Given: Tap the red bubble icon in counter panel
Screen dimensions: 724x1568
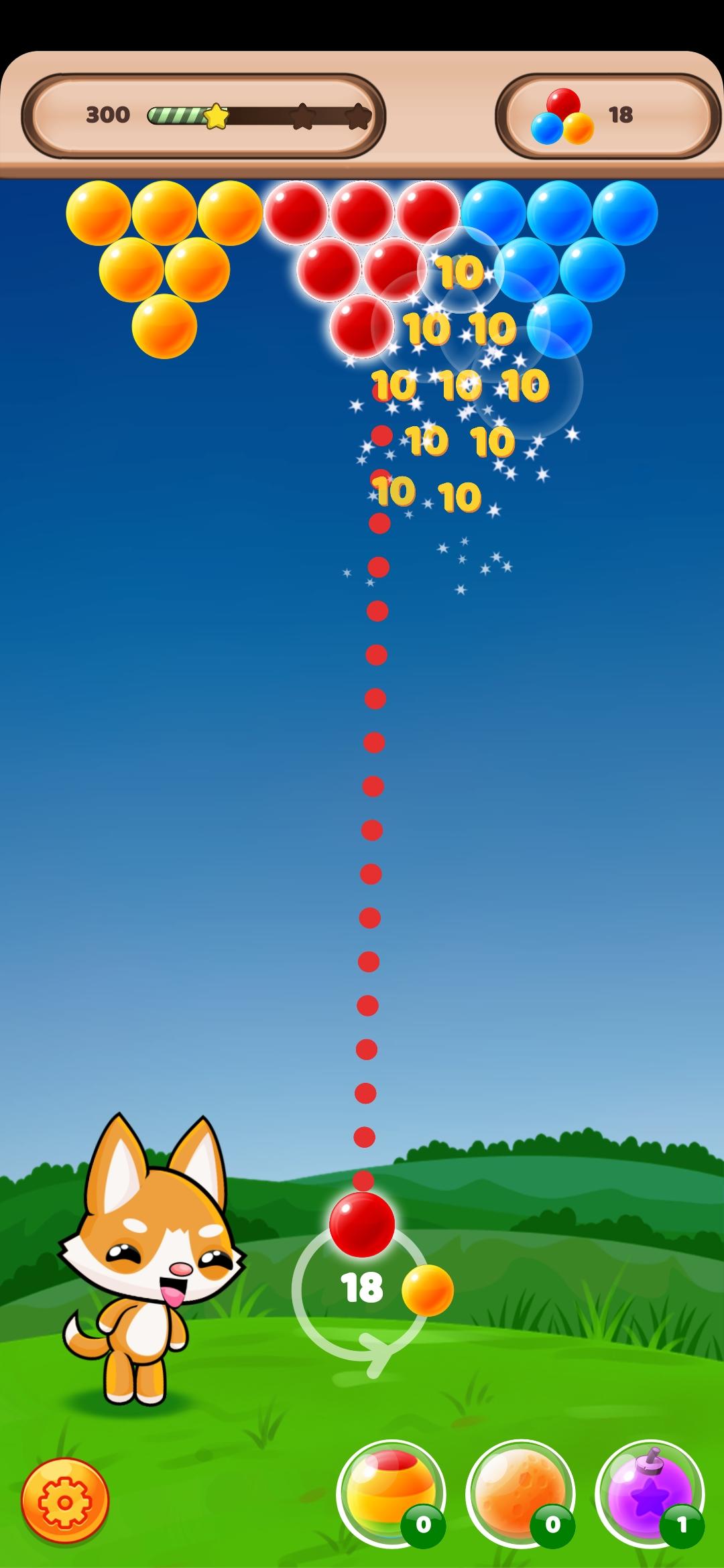Looking at the screenshot, I should 562,104.
